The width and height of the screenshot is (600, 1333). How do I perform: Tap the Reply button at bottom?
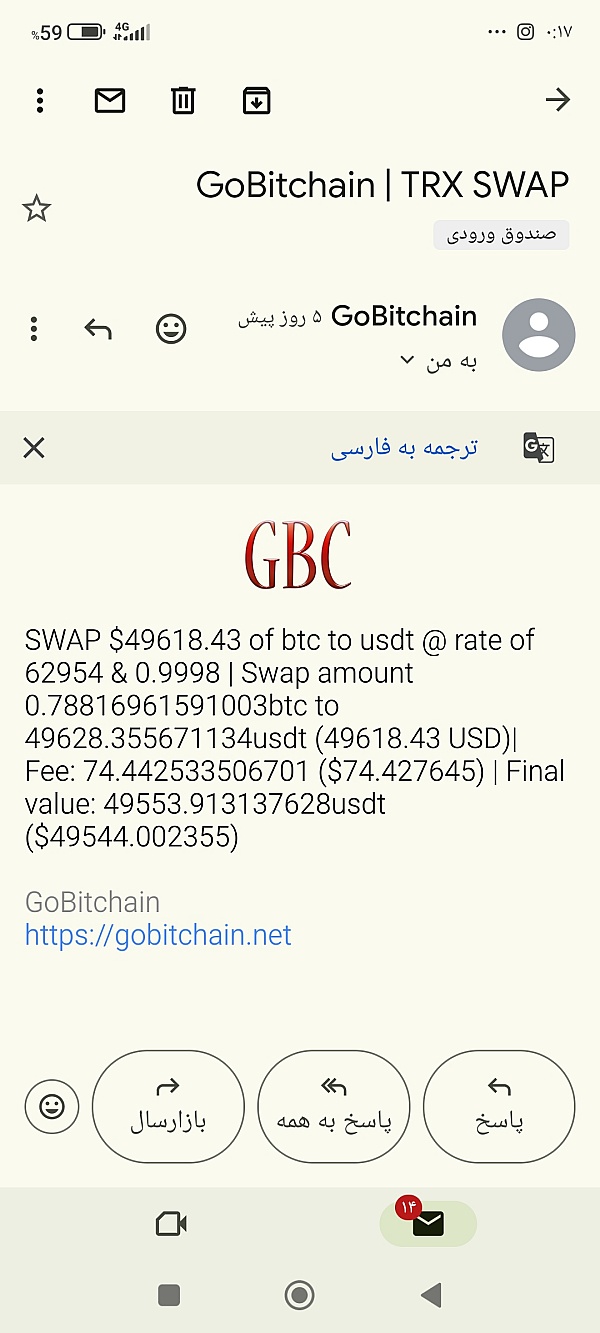[x=499, y=1106]
